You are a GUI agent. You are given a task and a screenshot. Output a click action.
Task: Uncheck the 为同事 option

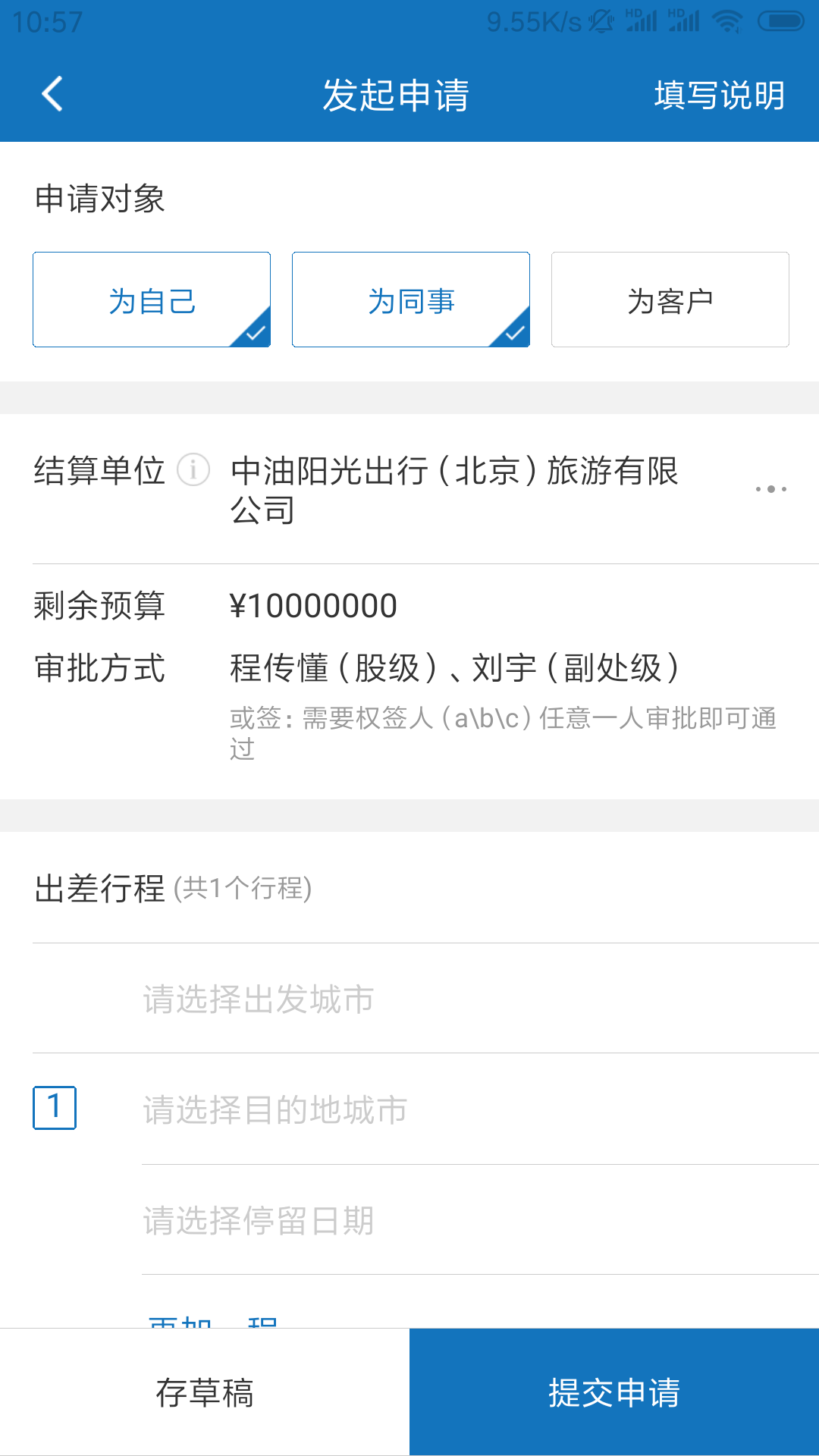[410, 299]
